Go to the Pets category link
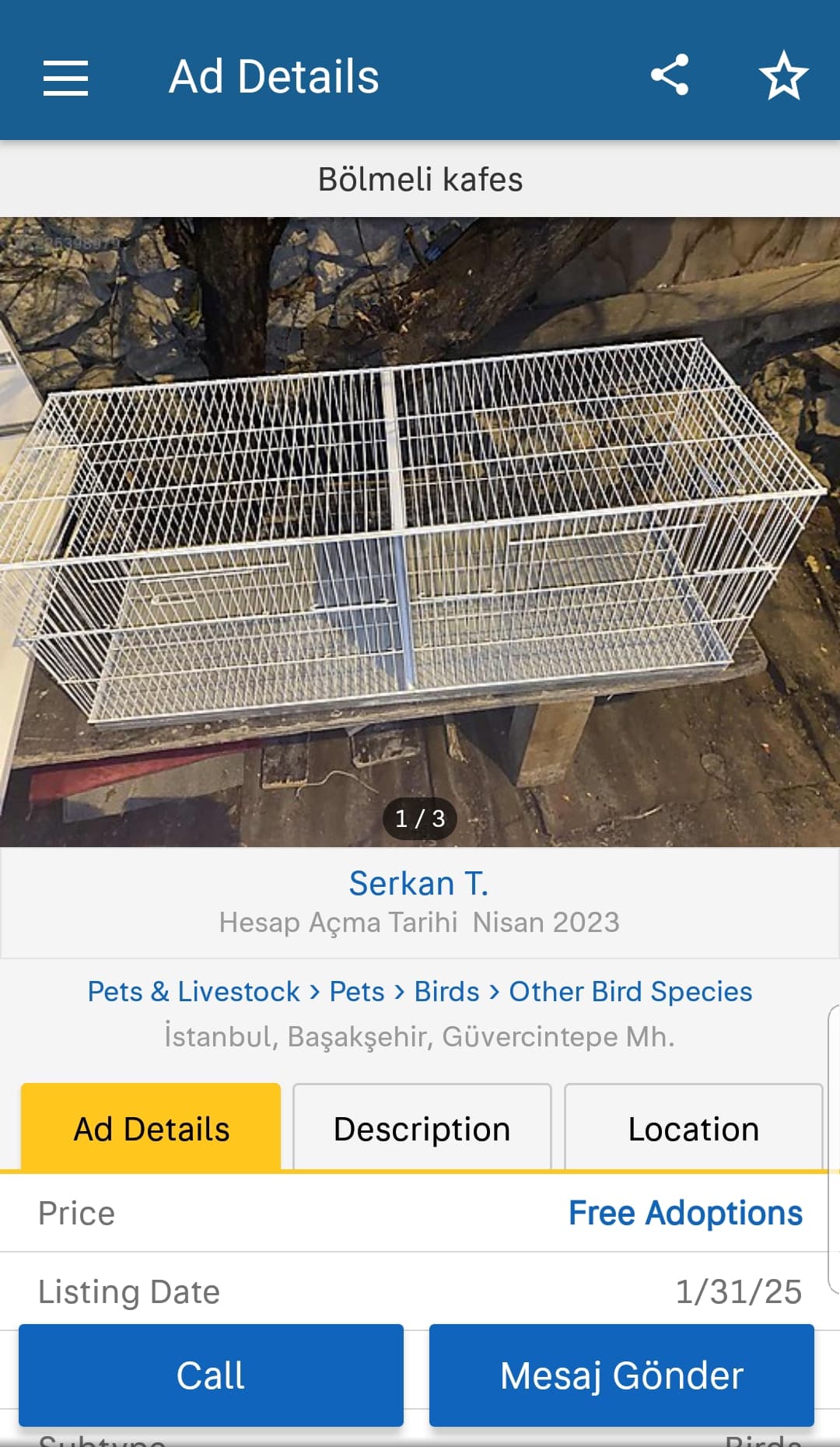840x1447 pixels. click(x=357, y=992)
